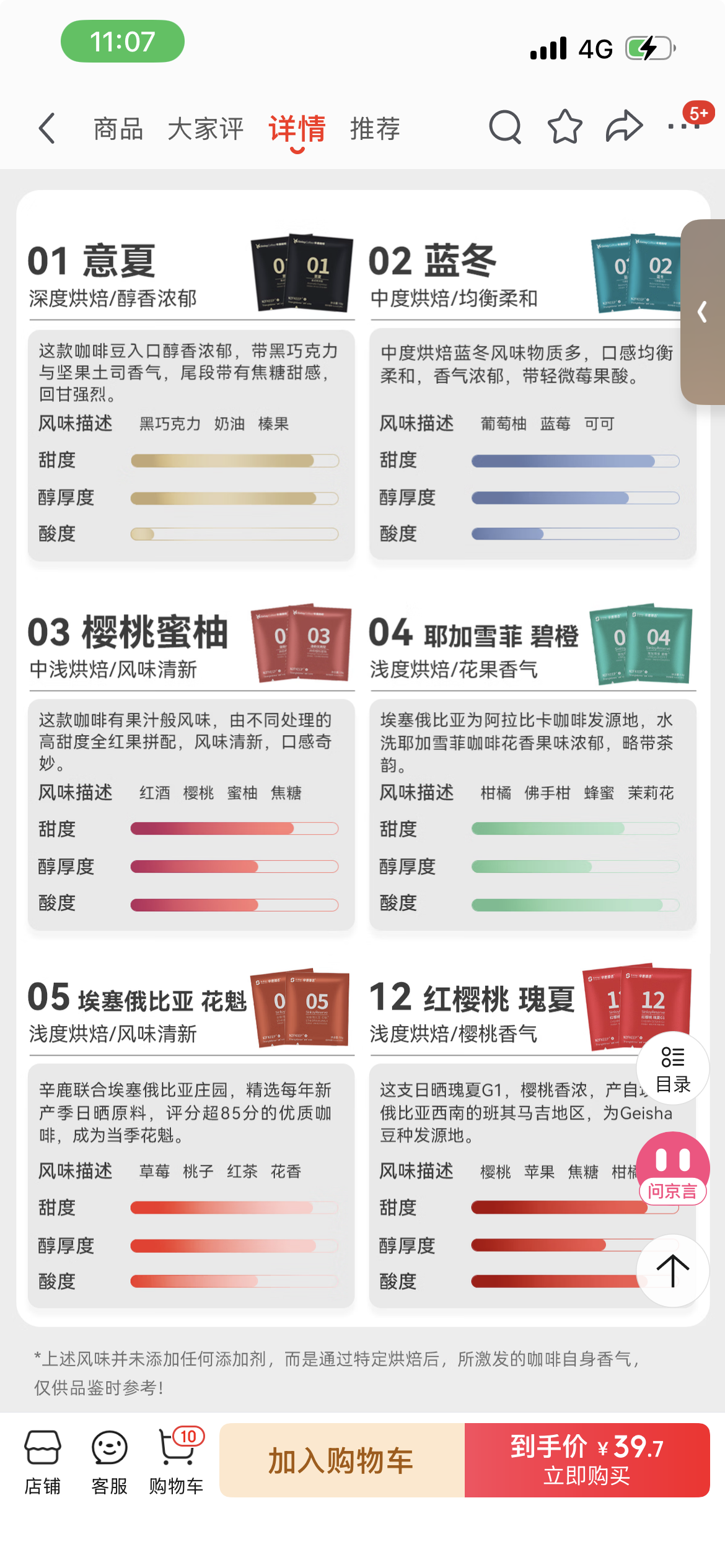Open the 店铺 store page

[43, 1461]
